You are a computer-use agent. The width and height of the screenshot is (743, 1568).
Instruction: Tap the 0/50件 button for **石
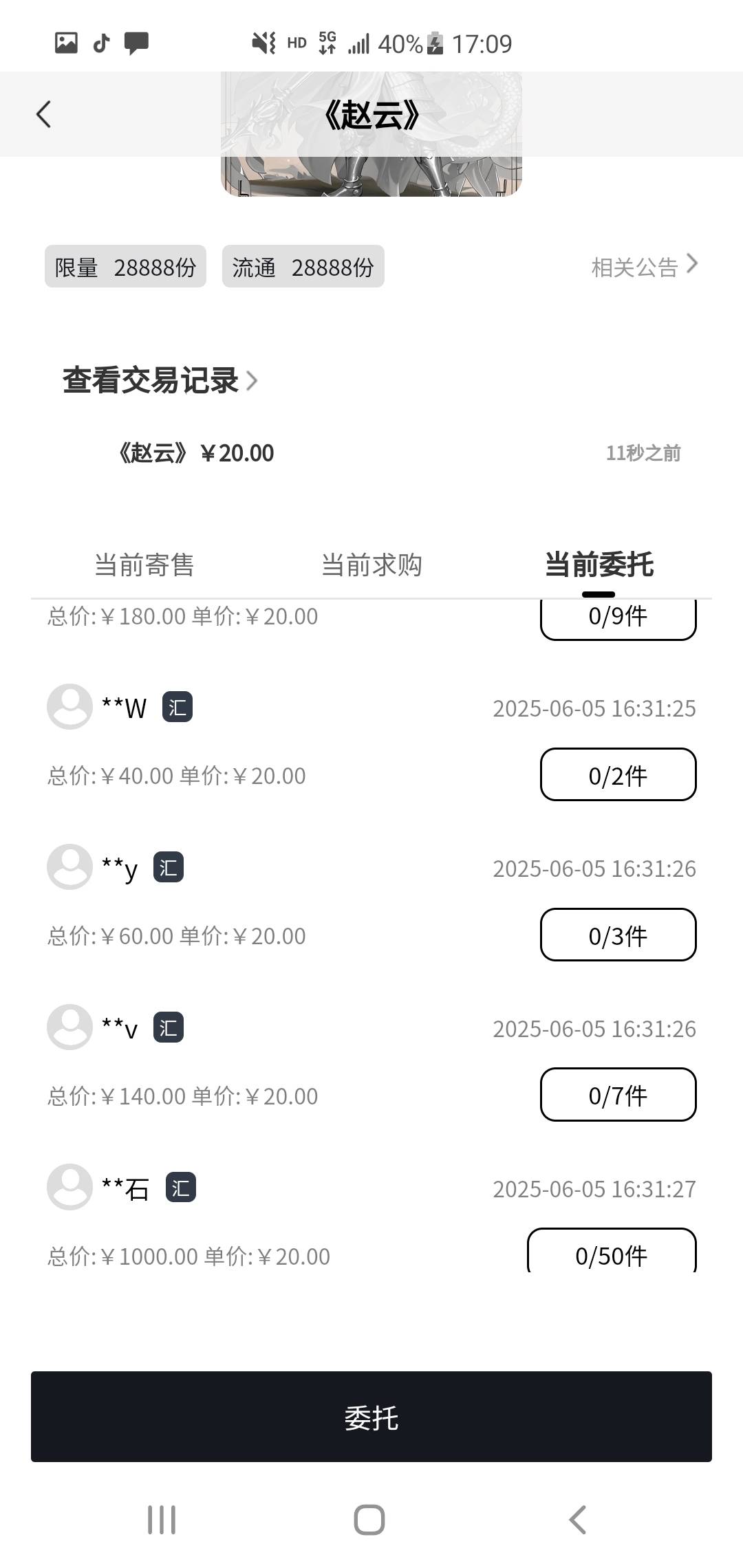pyautogui.click(x=612, y=1251)
